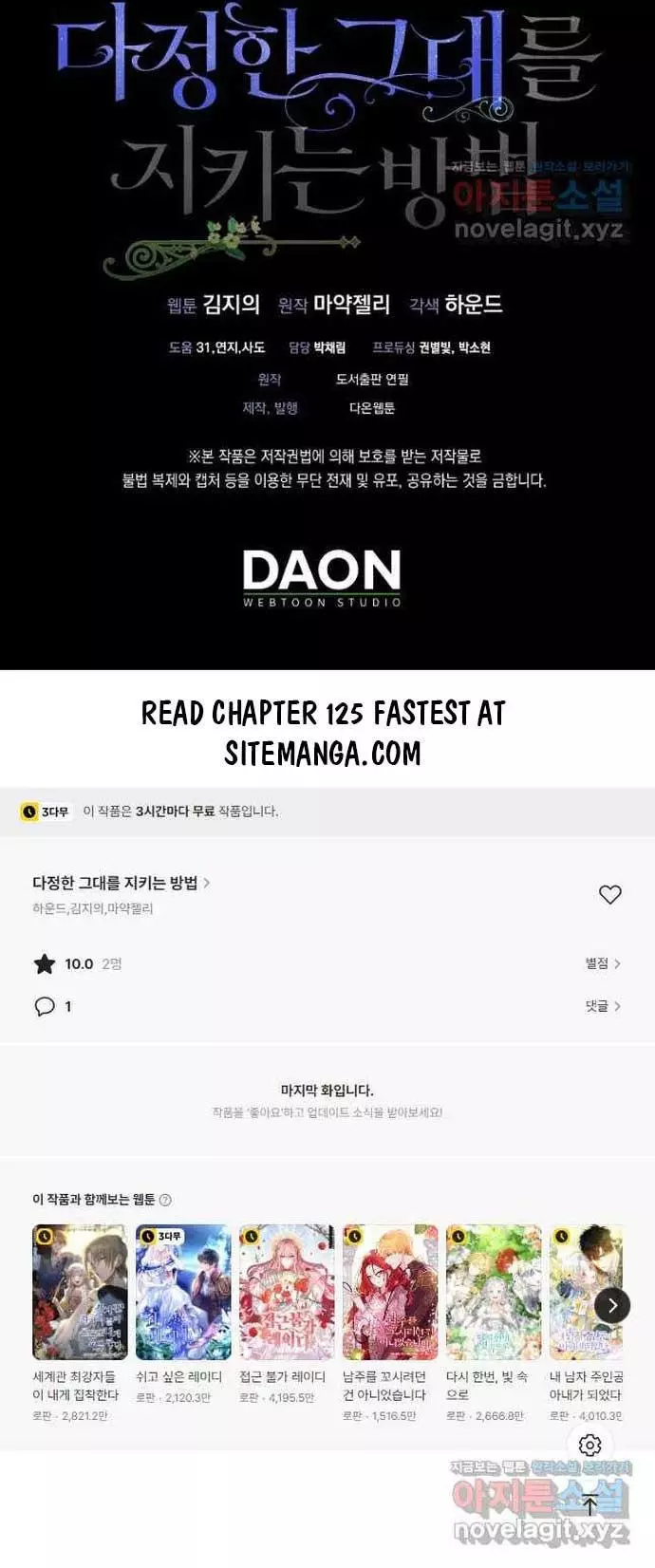The image size is (655, 1568).
Task: Like this series with the heart icon
Action: coord(609,894)
